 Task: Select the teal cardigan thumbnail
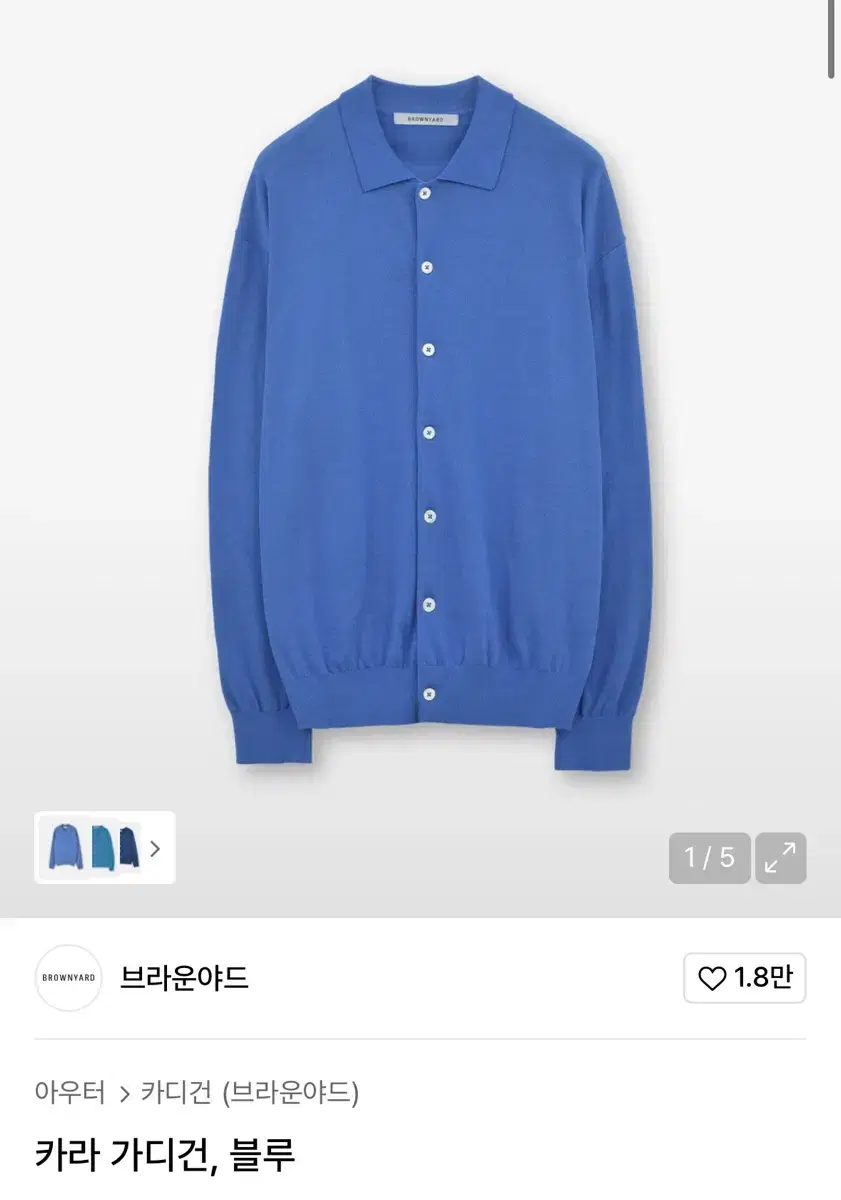pos(103,848)
